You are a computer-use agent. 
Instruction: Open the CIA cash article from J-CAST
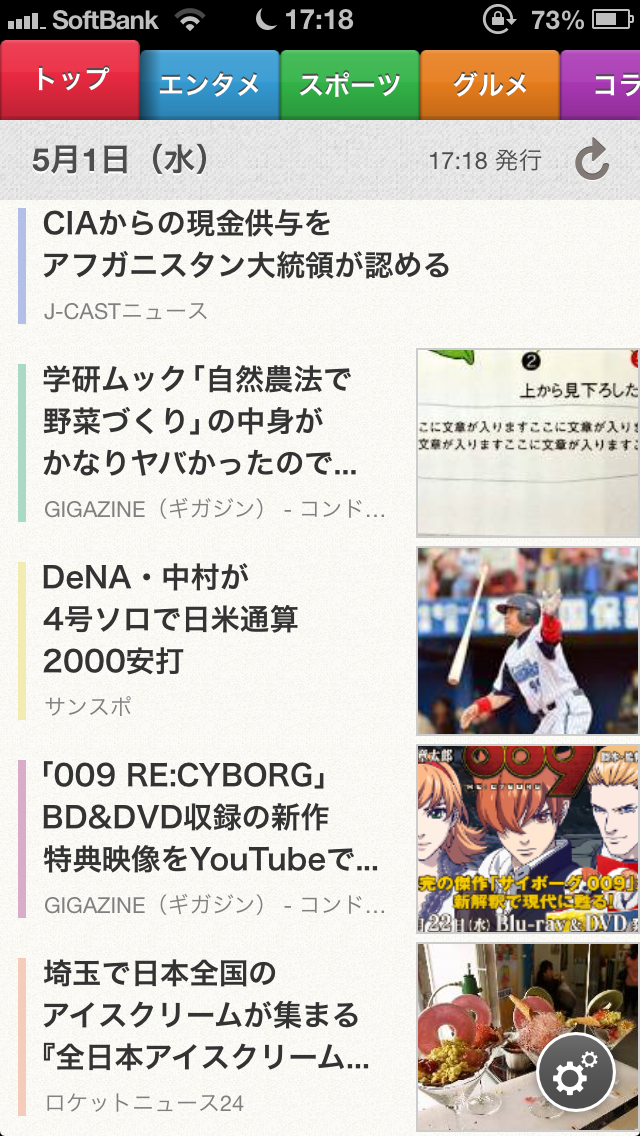point(320,266)
